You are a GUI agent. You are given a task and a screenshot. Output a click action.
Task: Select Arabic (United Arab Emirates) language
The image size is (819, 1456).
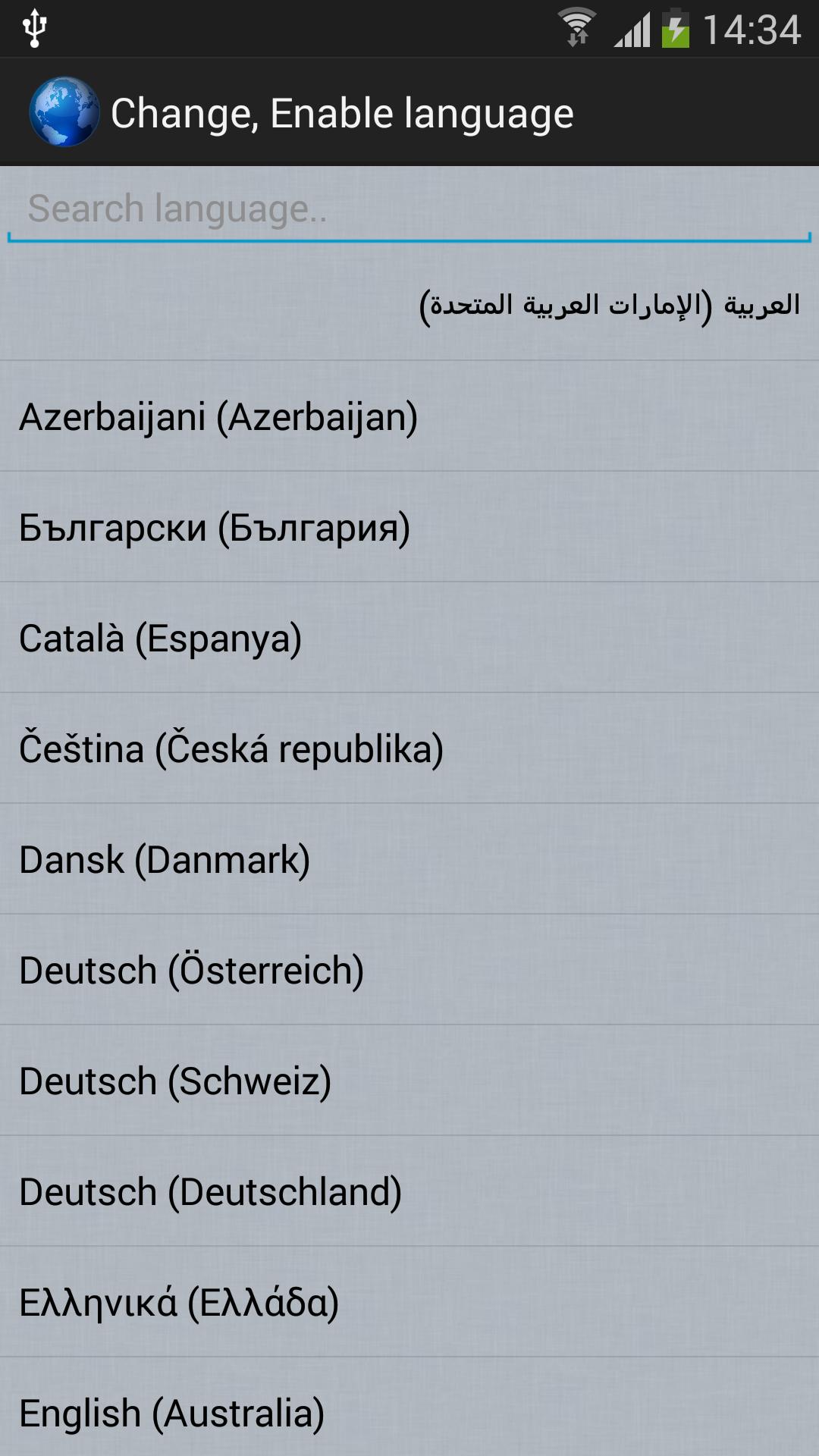click(x=609, y=305)
